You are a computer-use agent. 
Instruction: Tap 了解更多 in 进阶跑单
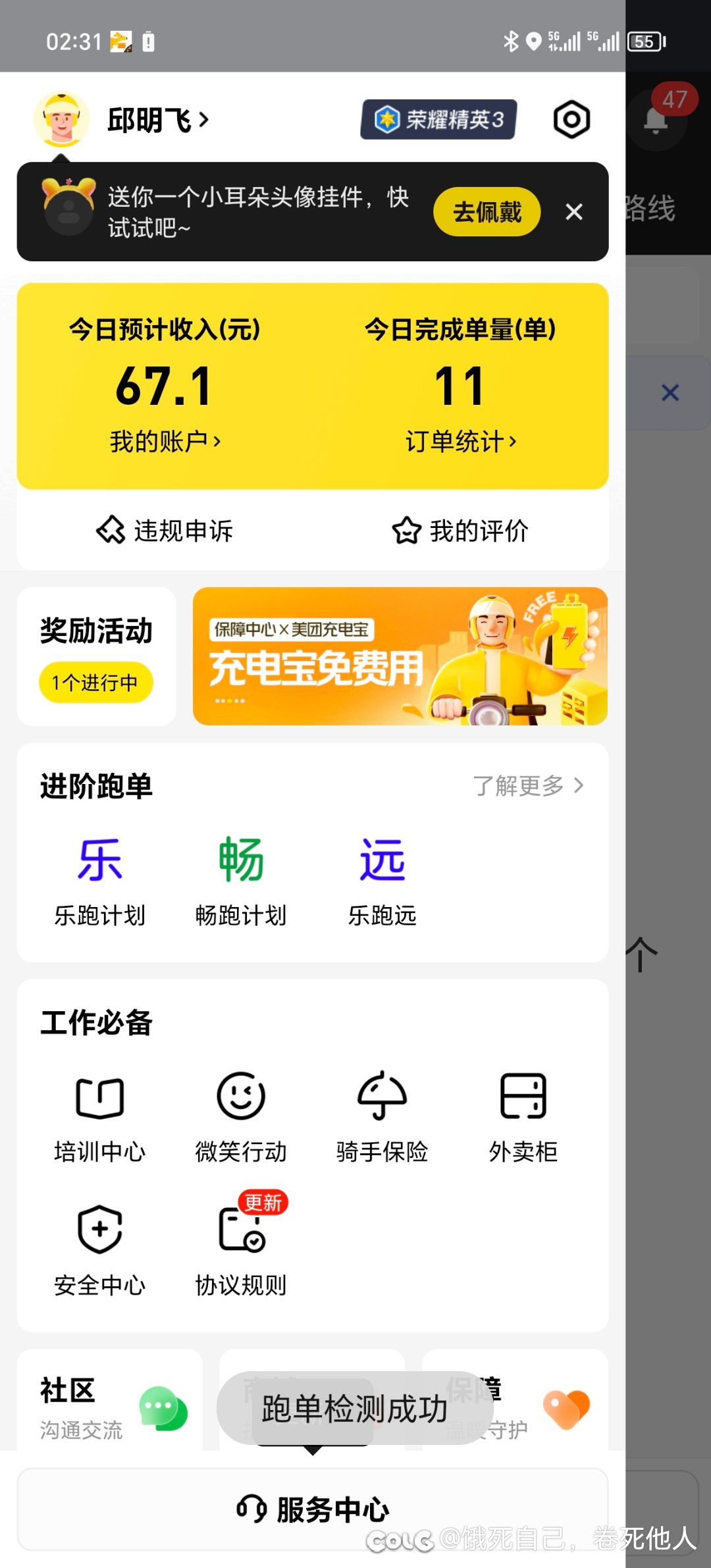tap(528, 785)
